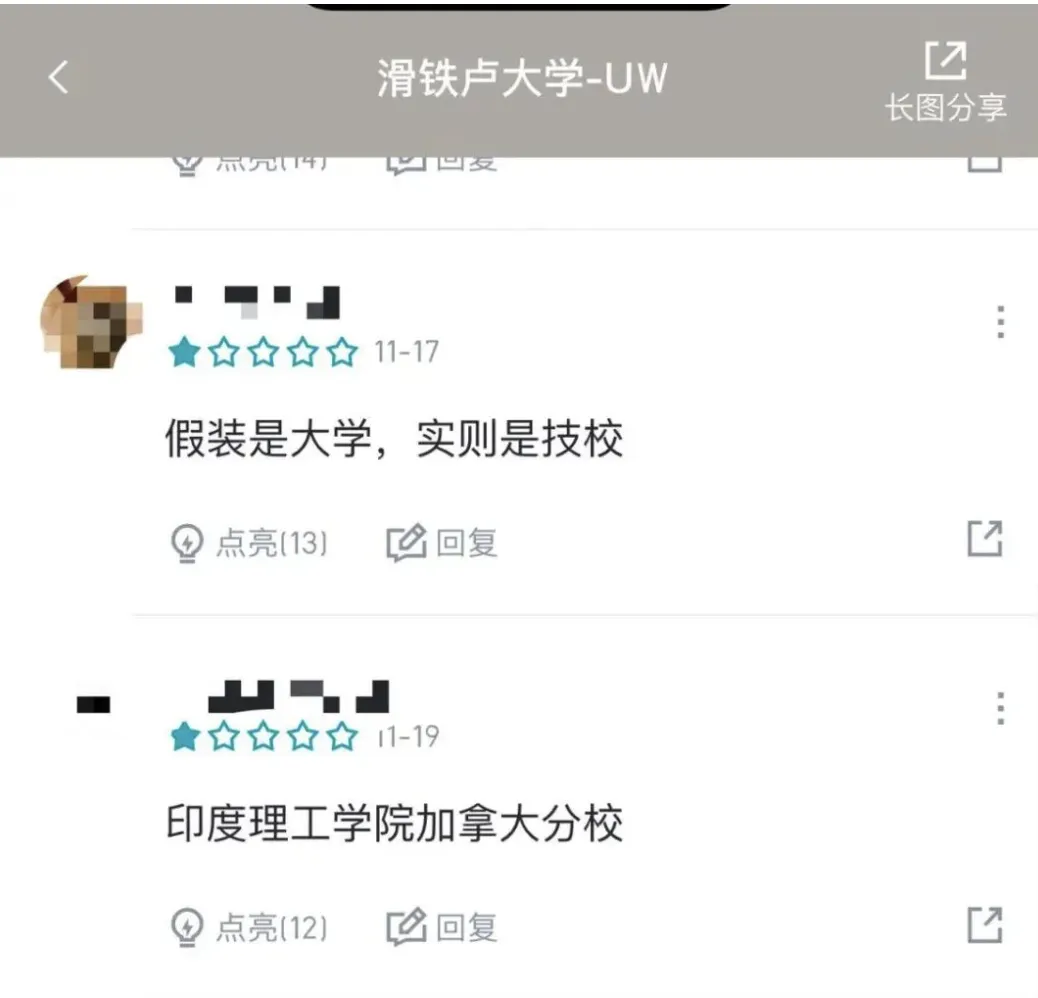Reply to the review 印度理工学院加拿大分校
The width and height of the screenshot is (1038, 998).
(443, 927)
